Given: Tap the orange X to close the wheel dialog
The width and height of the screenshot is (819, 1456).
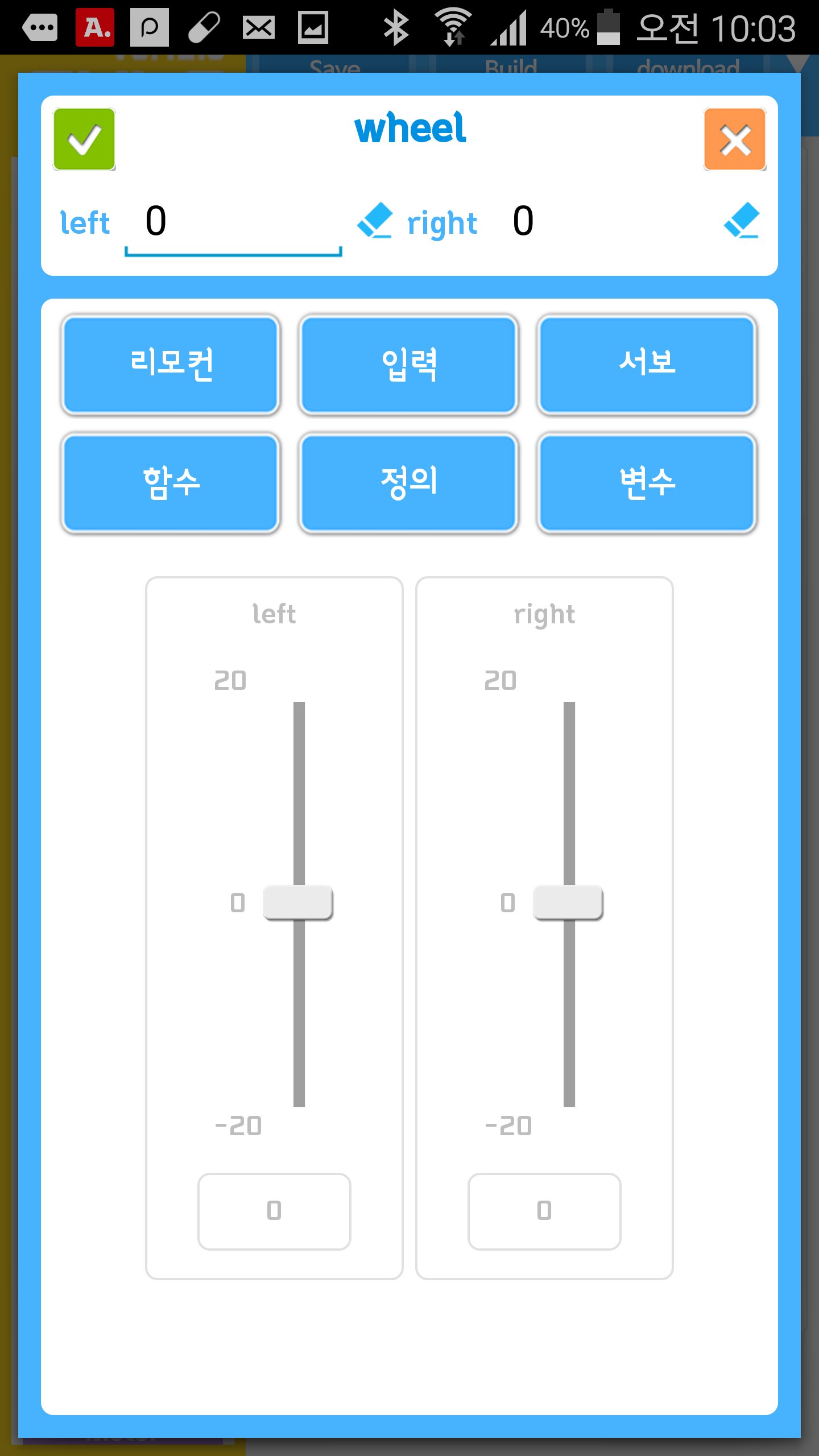Looking at the screenshot, I should coord(734,138).
